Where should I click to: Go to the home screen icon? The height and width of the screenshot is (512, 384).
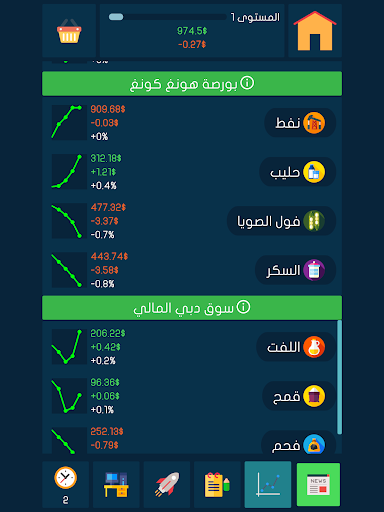click(x=315, y=31)
